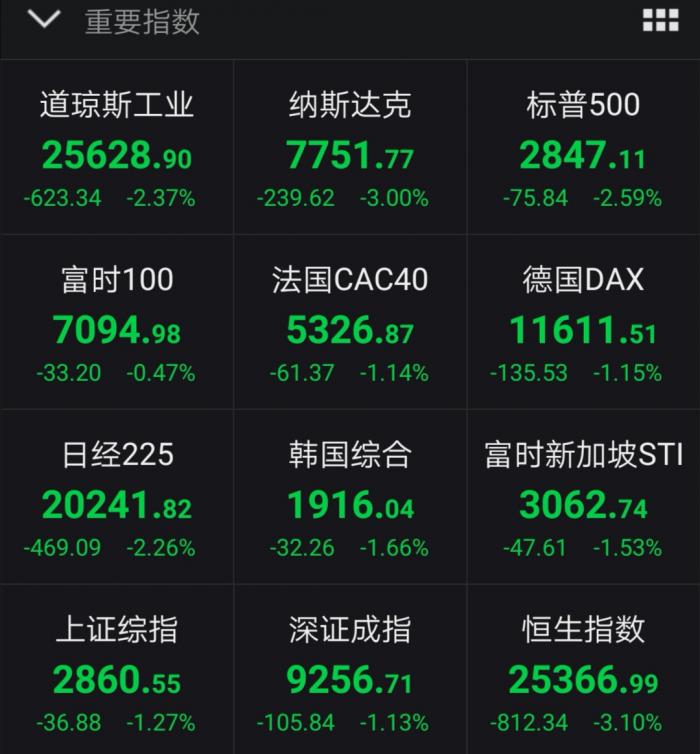Open the 纳斯达克 index card
Screen dimensions: 700x754
(x=349, y=150)
